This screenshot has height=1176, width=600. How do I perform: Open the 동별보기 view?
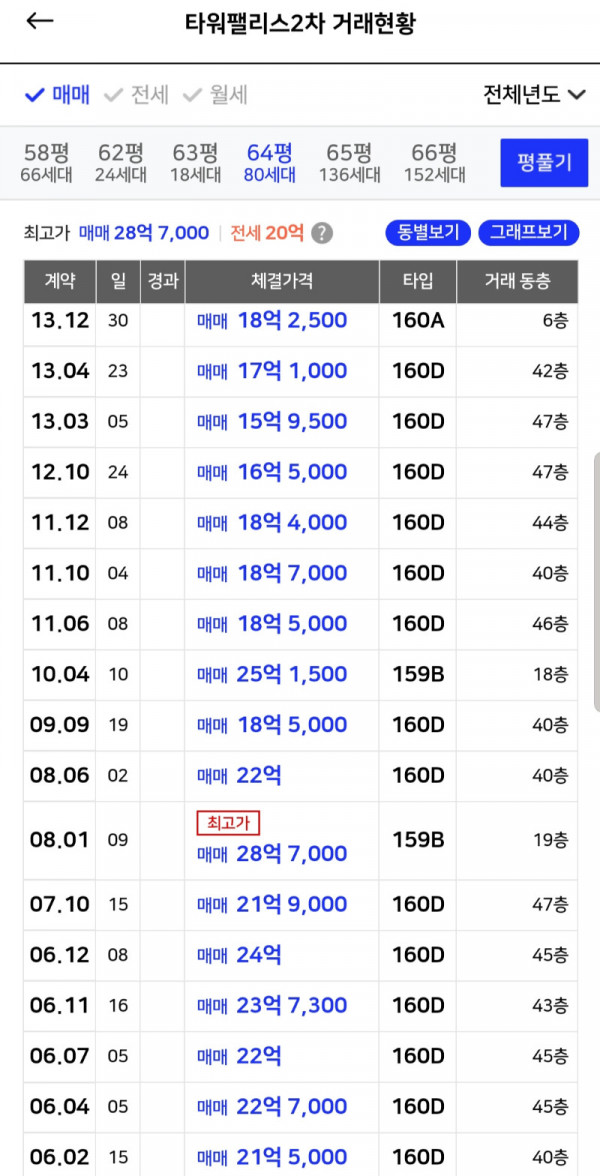pos(428,233)
